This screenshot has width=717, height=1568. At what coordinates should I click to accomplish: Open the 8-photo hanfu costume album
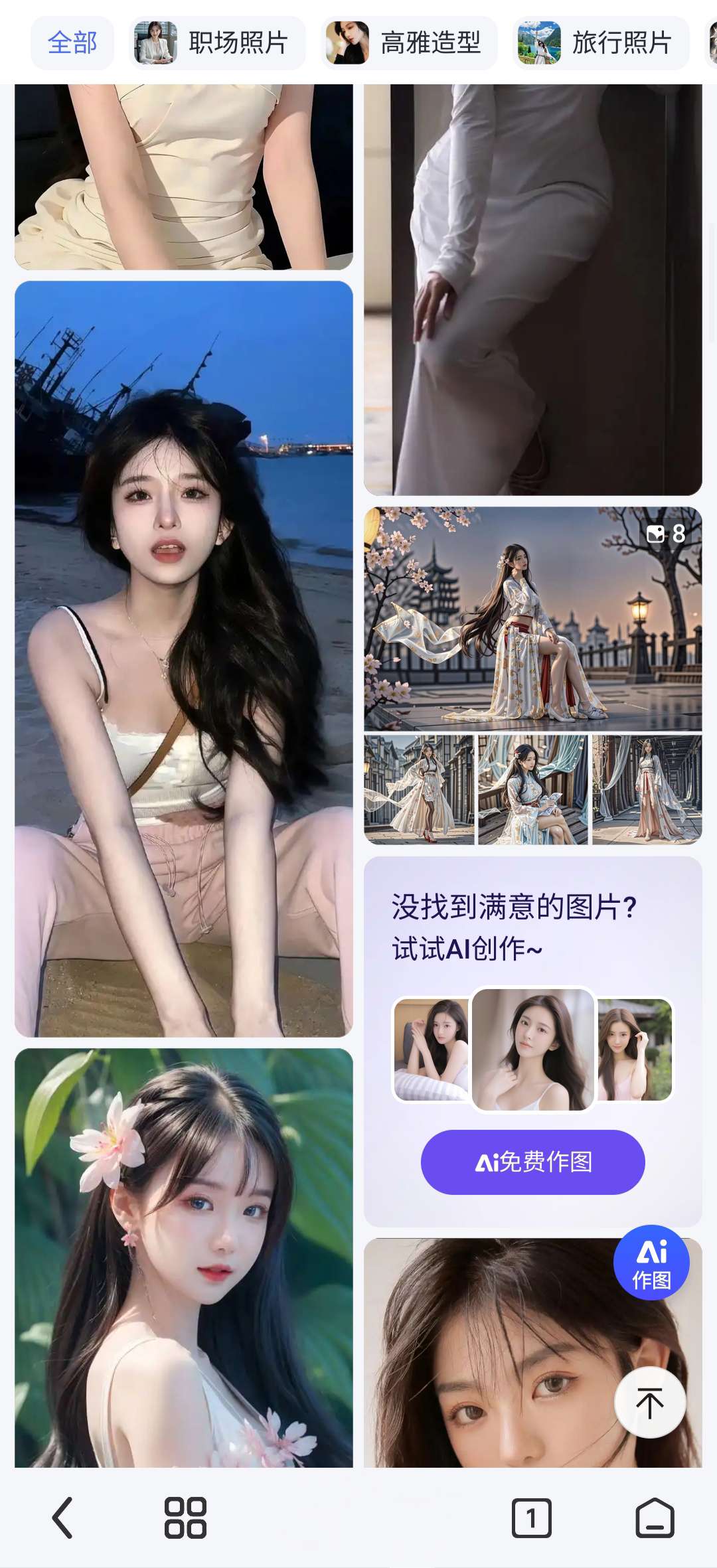pos(532,675)
